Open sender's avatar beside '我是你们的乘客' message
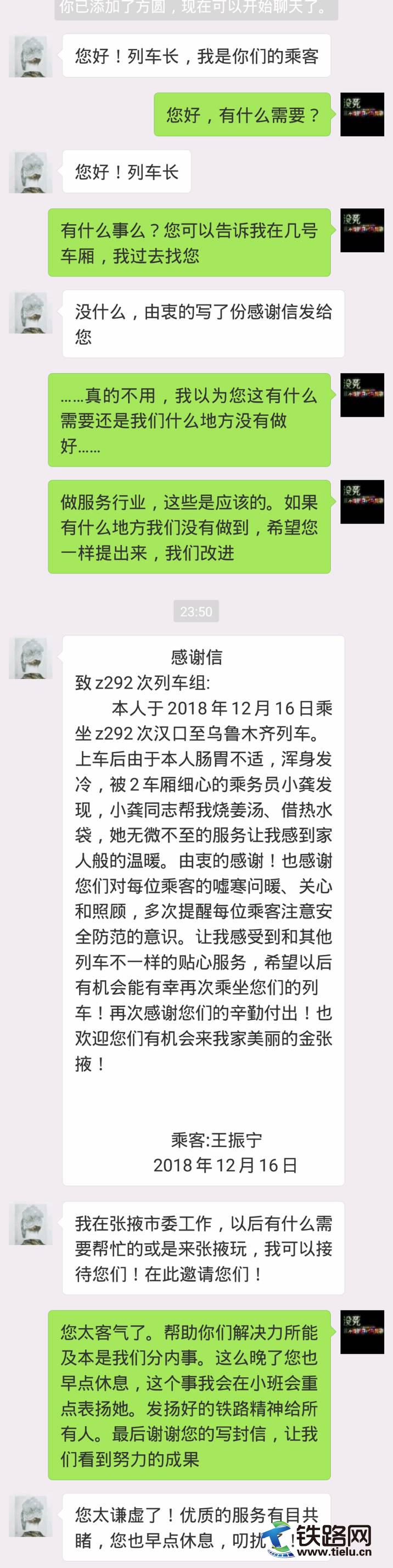393x1568 pixels. pyautogui.click(x=30, y=56)
